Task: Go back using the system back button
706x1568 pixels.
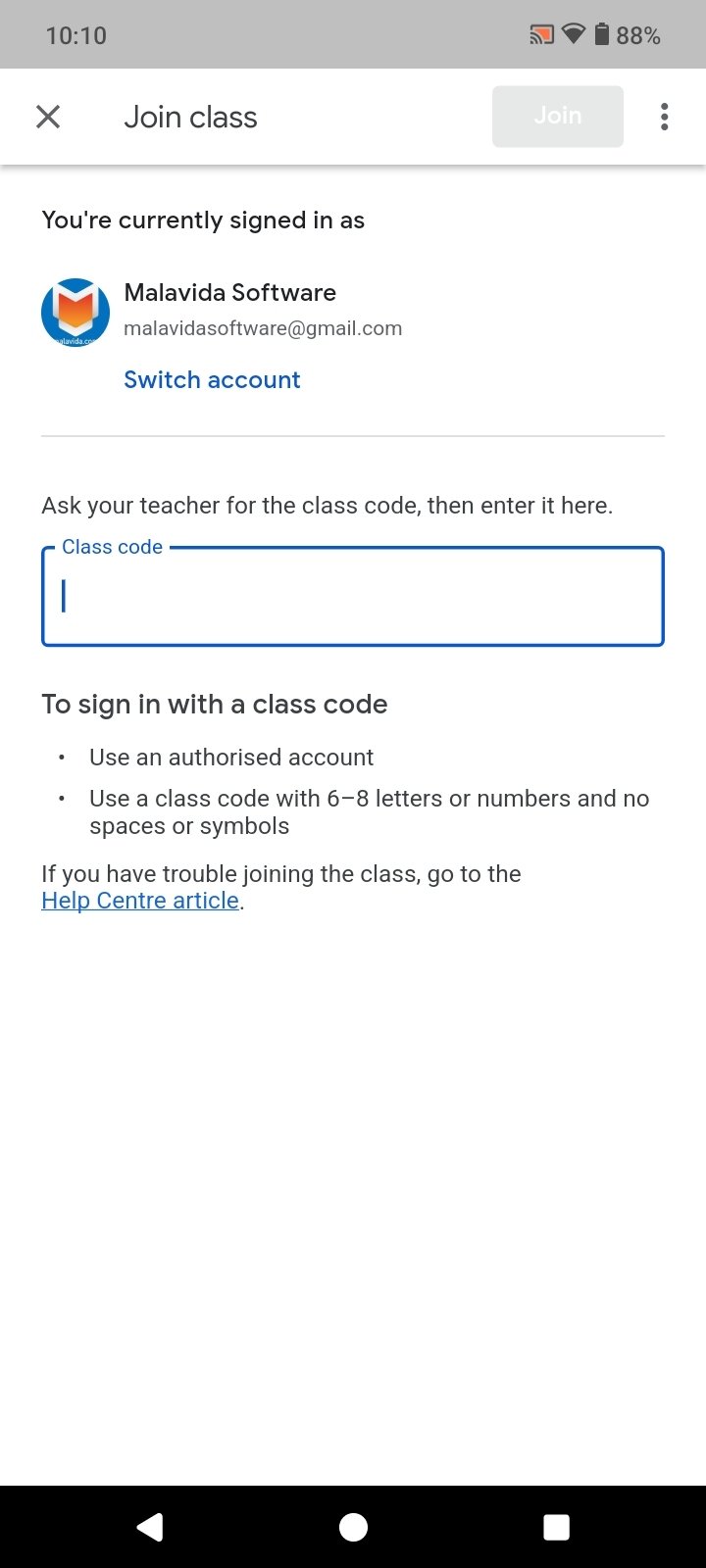Action: (150, 1527)
